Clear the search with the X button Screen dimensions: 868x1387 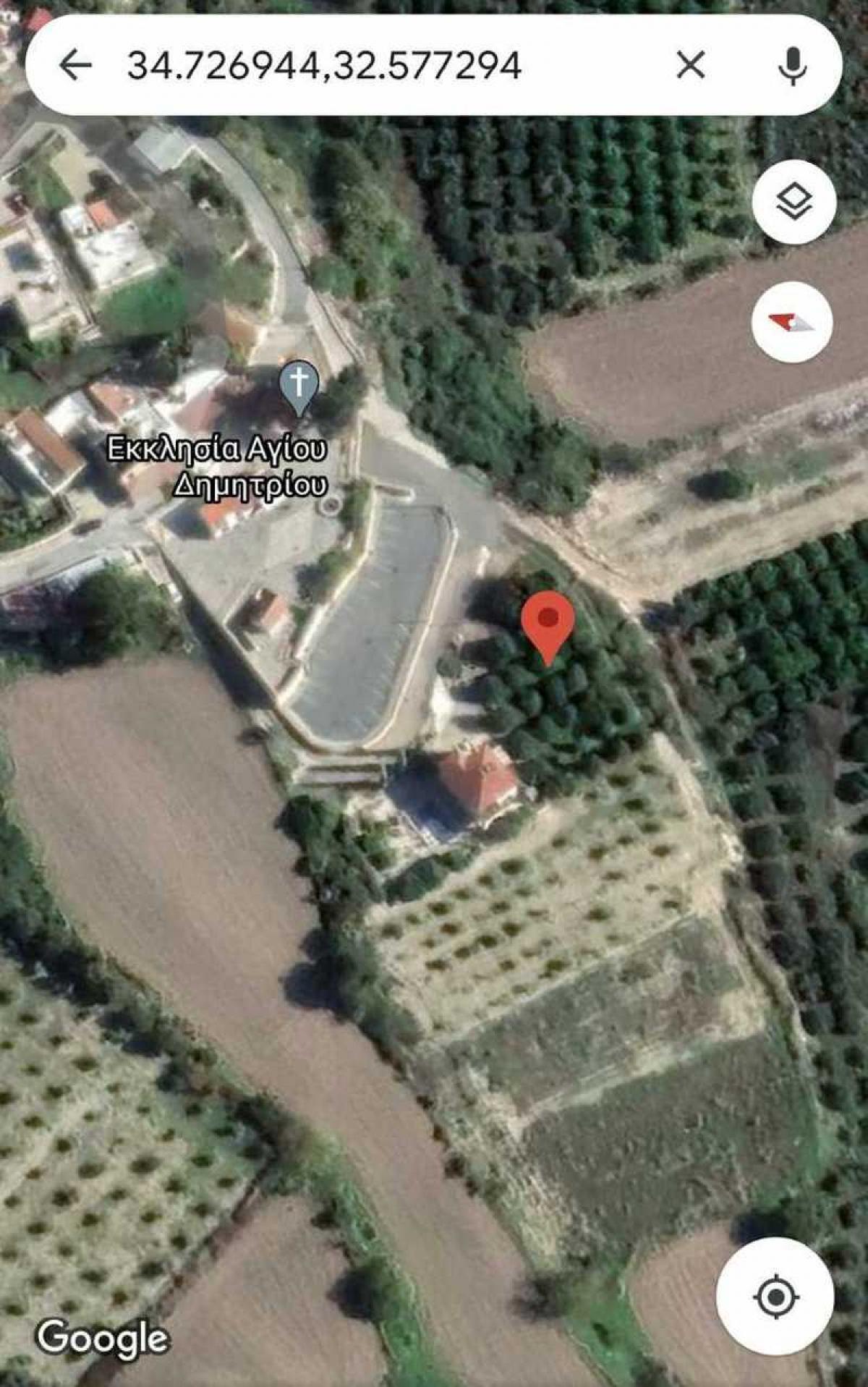691,66
